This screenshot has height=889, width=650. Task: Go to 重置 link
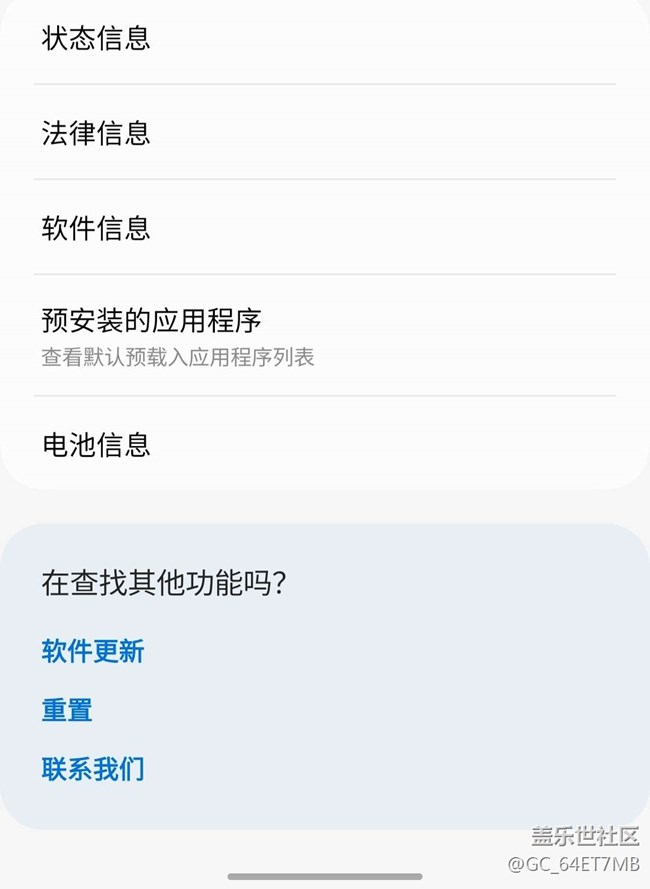click(x=67, y=710)
